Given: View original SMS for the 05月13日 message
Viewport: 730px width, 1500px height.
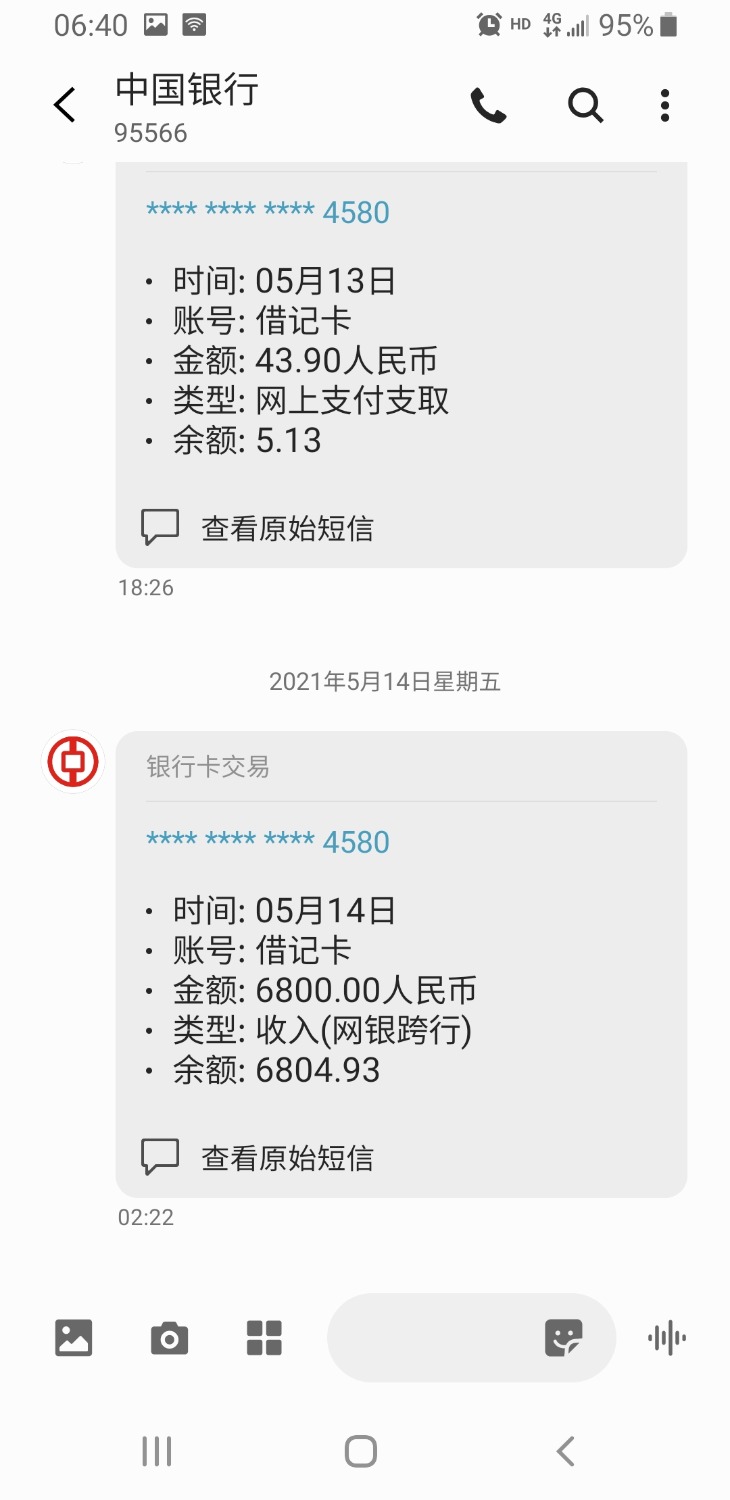Looking at the screenshot, I should [x=258, y=528].
